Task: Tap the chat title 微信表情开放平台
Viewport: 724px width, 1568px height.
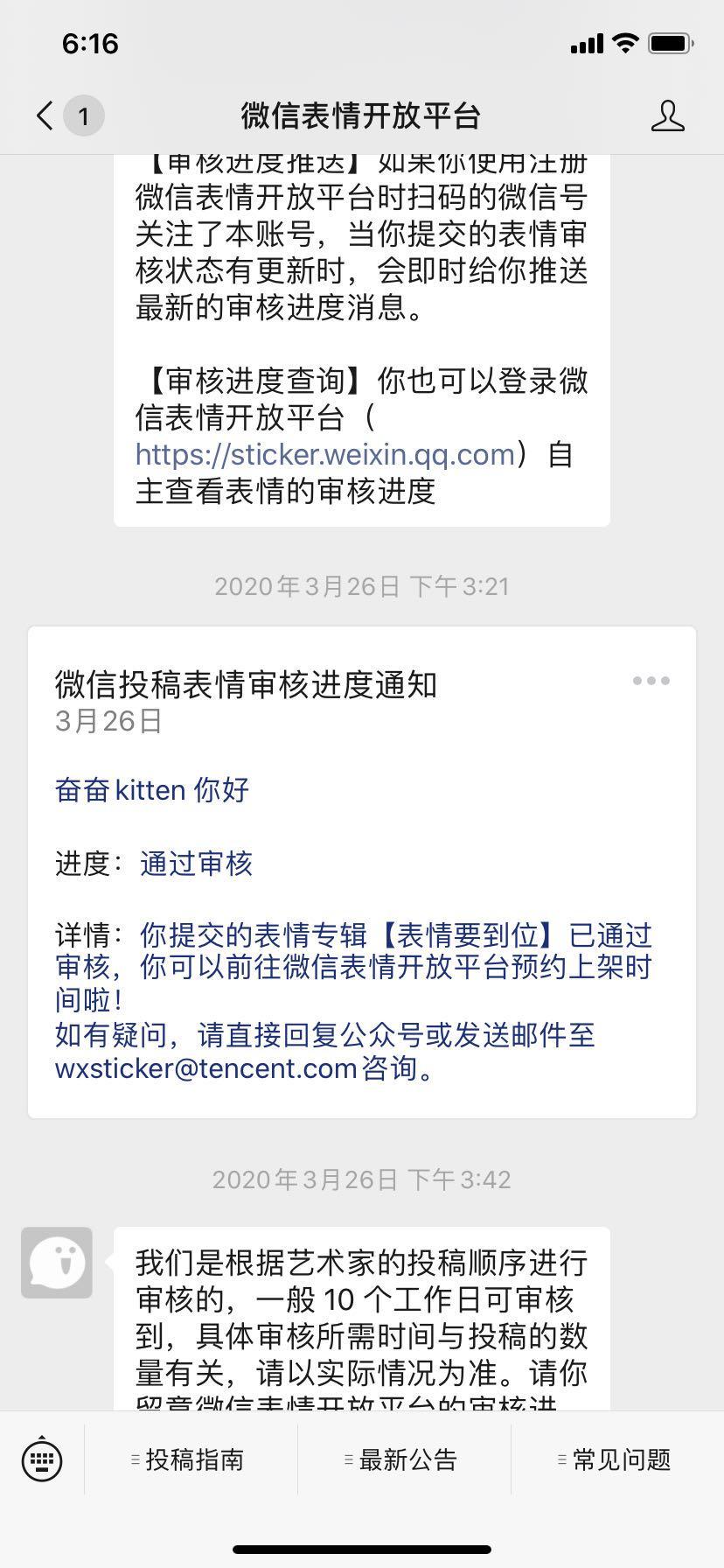Action: [x=361, y=115]
